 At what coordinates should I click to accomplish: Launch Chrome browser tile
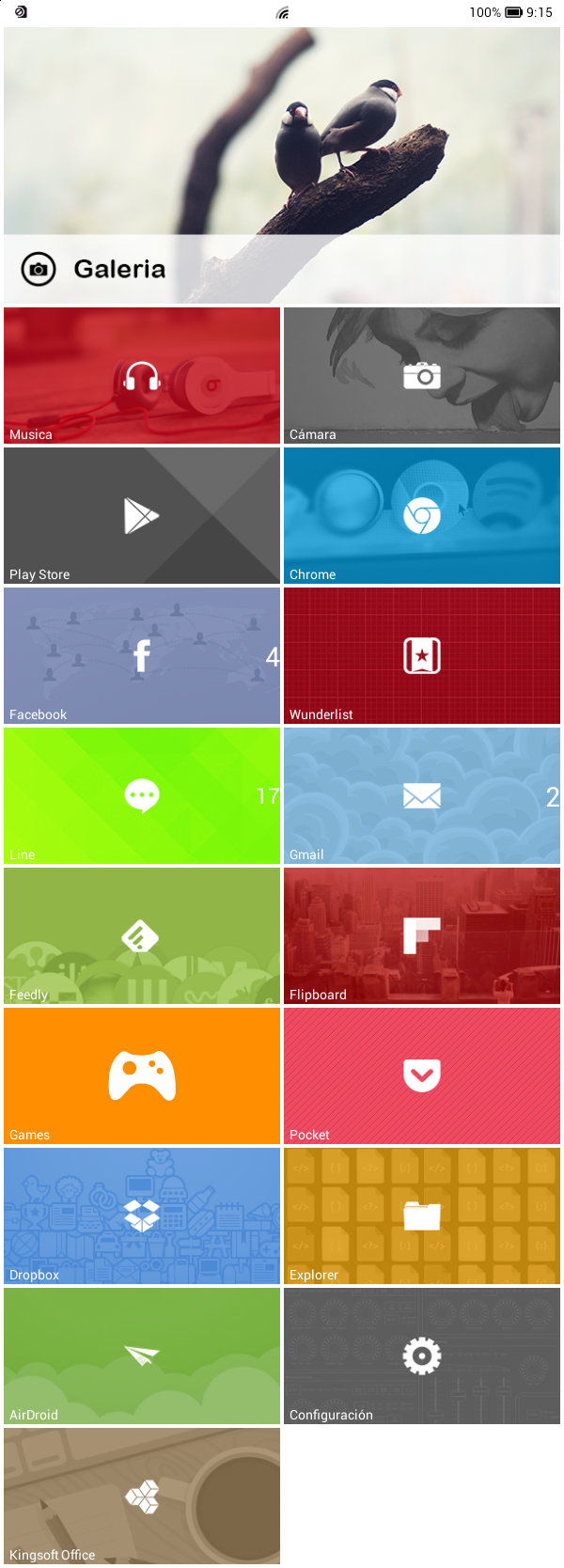click(x=422, y=516)
